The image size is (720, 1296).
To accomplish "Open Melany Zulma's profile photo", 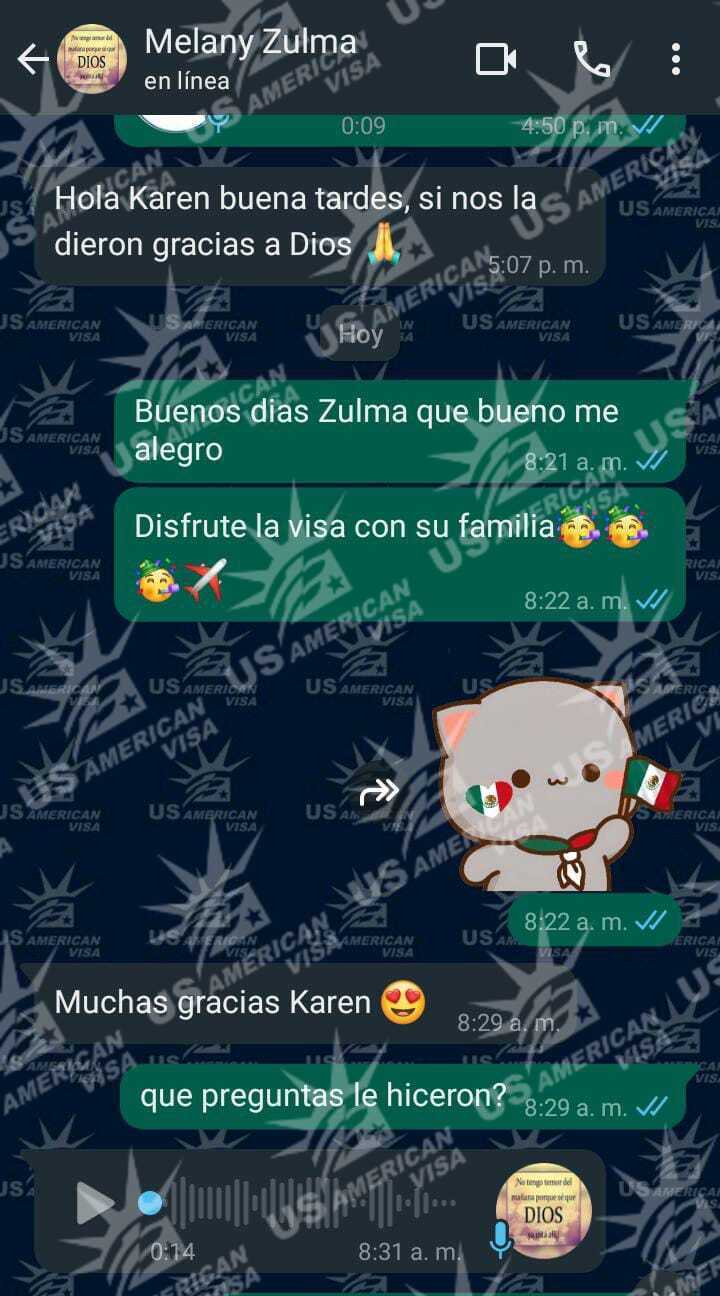I will (95, 60).
